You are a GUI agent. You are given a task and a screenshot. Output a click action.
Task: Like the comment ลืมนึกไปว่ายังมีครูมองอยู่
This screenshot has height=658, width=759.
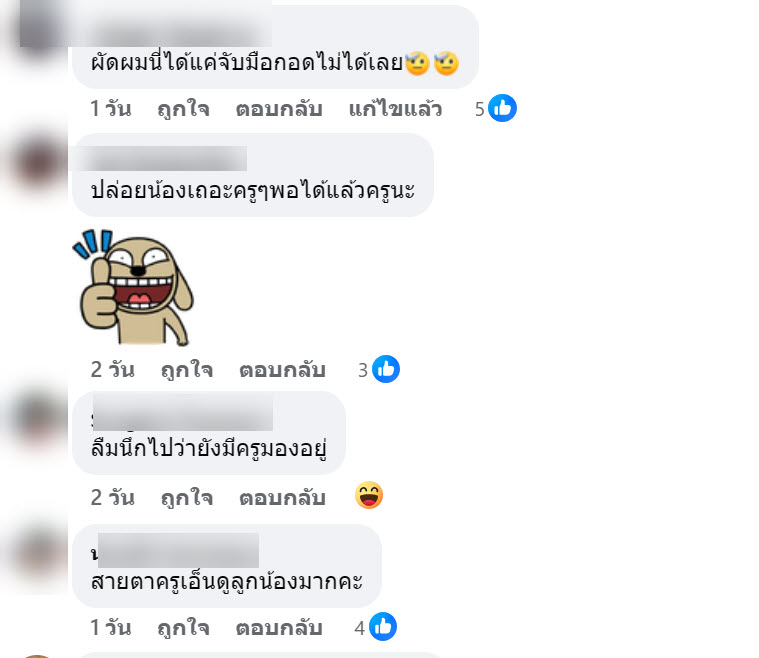tap(186, 497)
